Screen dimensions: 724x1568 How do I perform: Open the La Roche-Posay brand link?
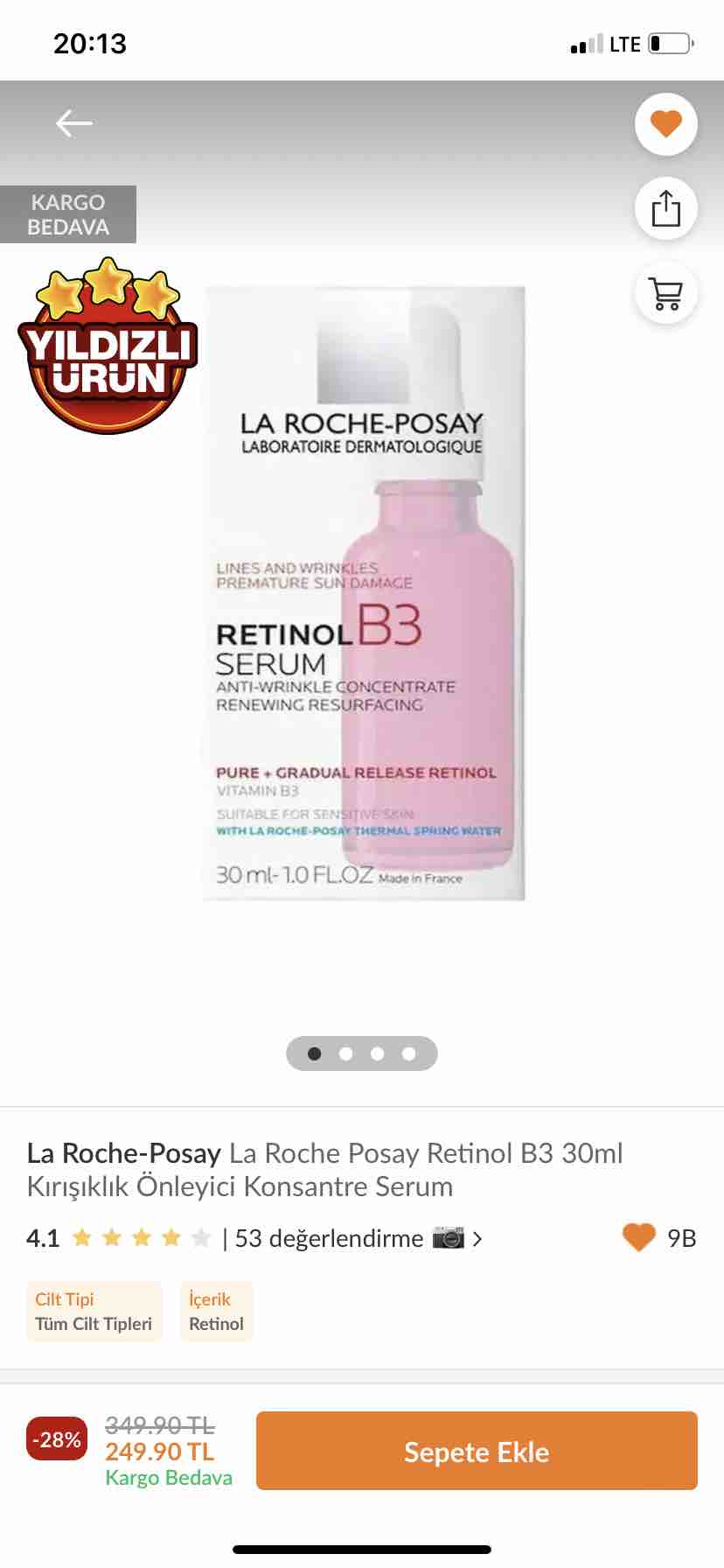[123, 1153]
